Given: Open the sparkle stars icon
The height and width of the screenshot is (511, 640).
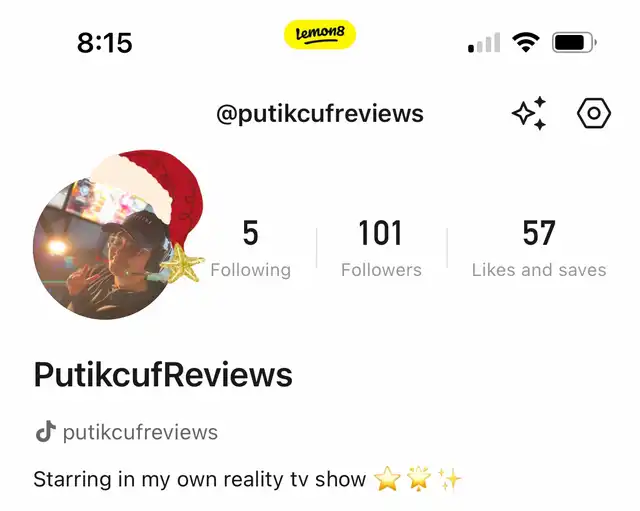Looking at the screenshot, I should point(529,114).
